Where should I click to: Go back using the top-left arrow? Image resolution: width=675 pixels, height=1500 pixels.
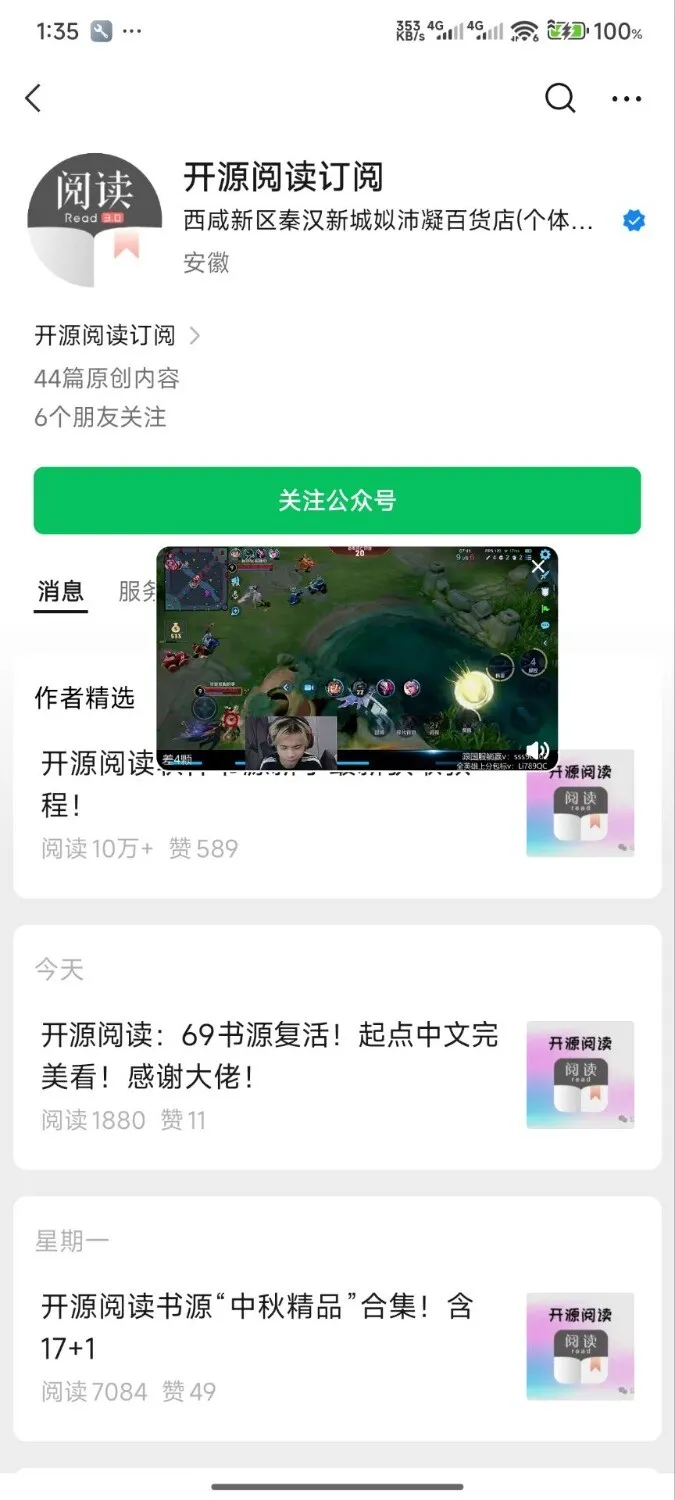[x=33, y=98]
